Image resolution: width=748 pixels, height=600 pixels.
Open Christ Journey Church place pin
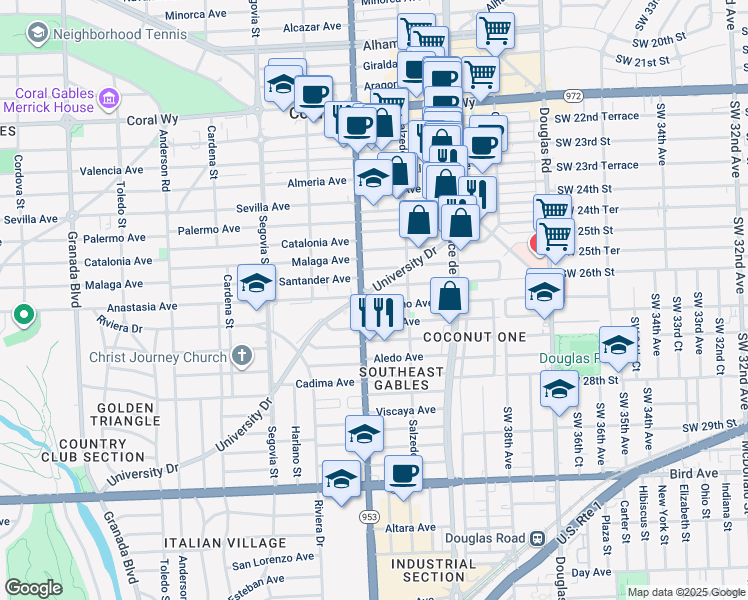242,356
